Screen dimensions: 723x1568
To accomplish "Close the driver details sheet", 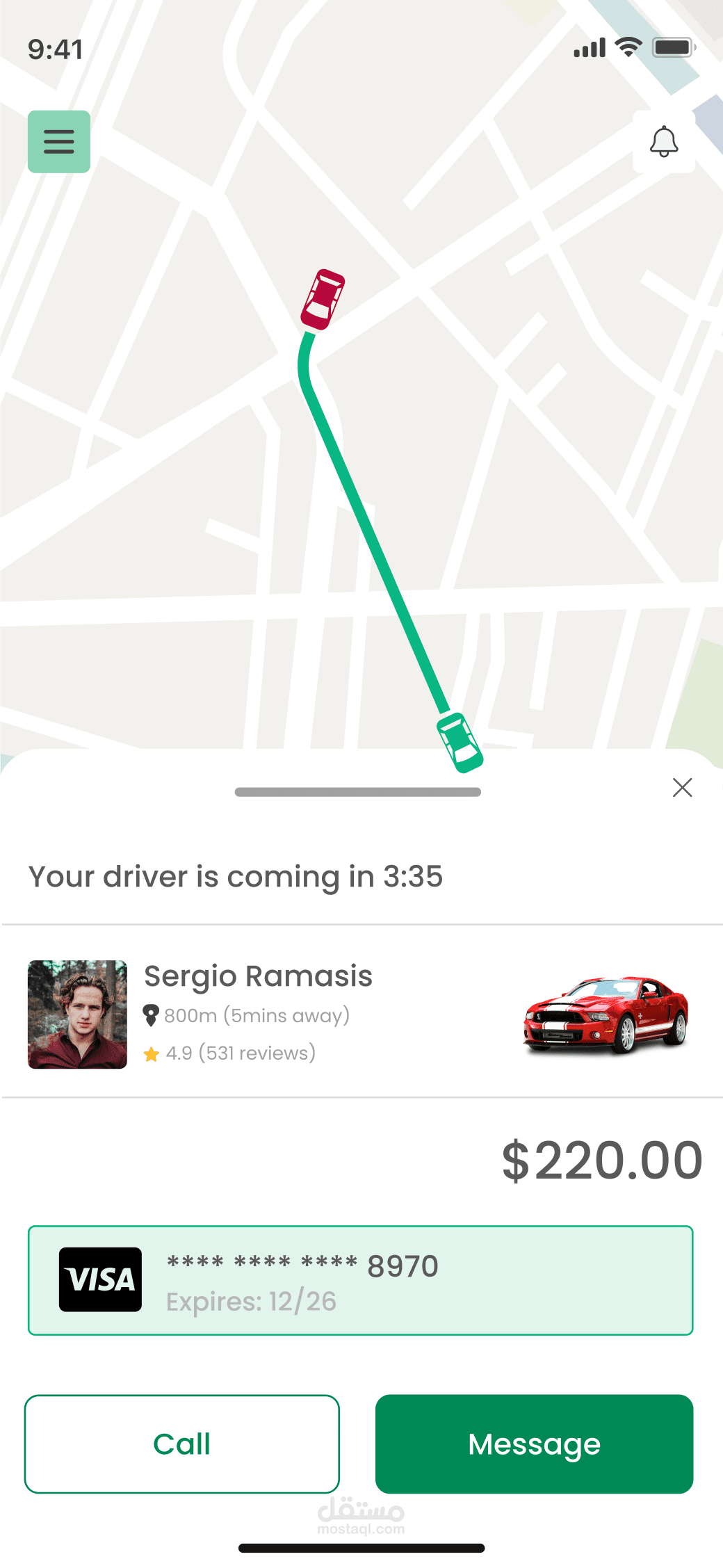I will click(x=683, y=788).
